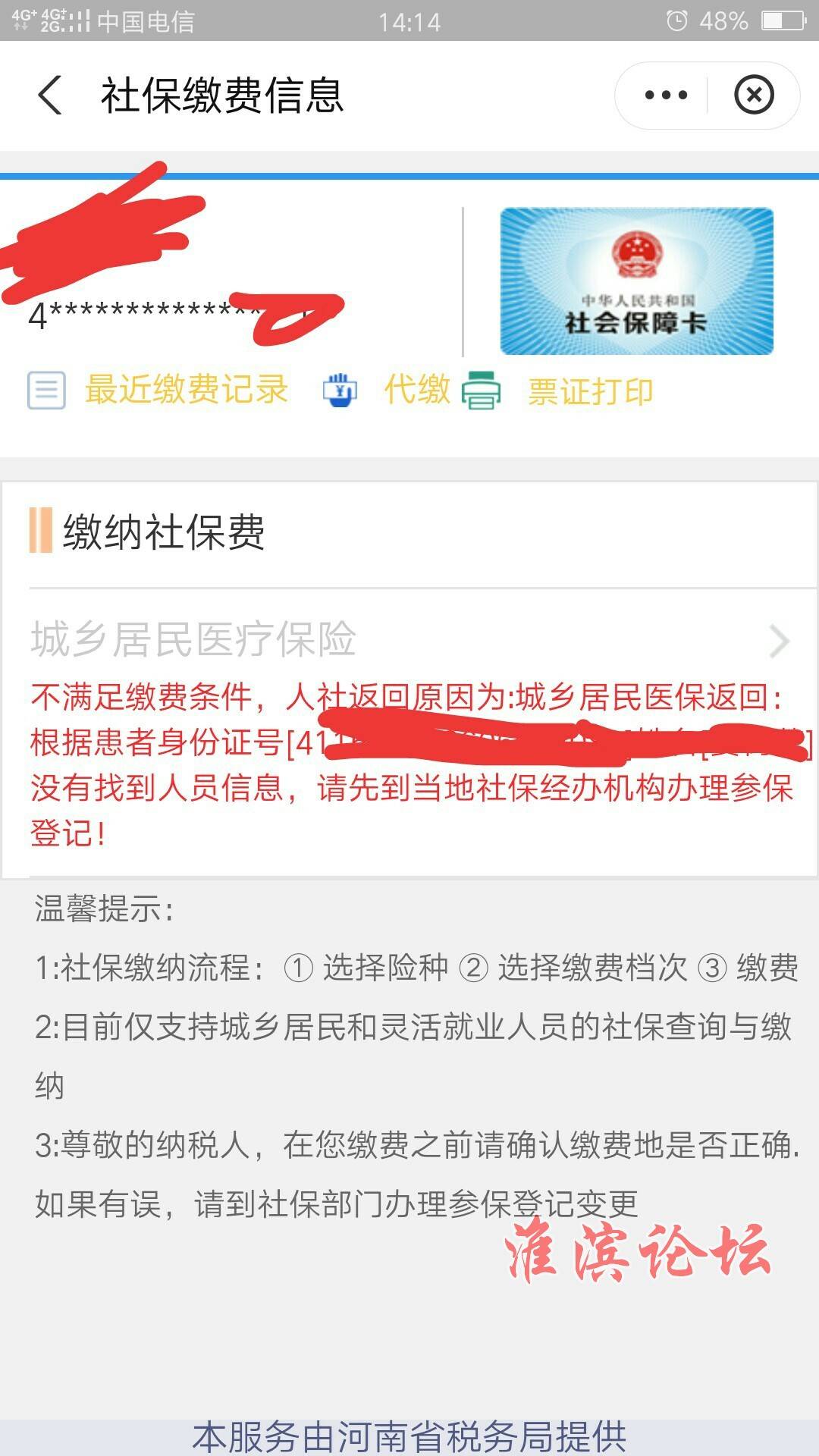Tap the 社会保障卡 card image

636,281
